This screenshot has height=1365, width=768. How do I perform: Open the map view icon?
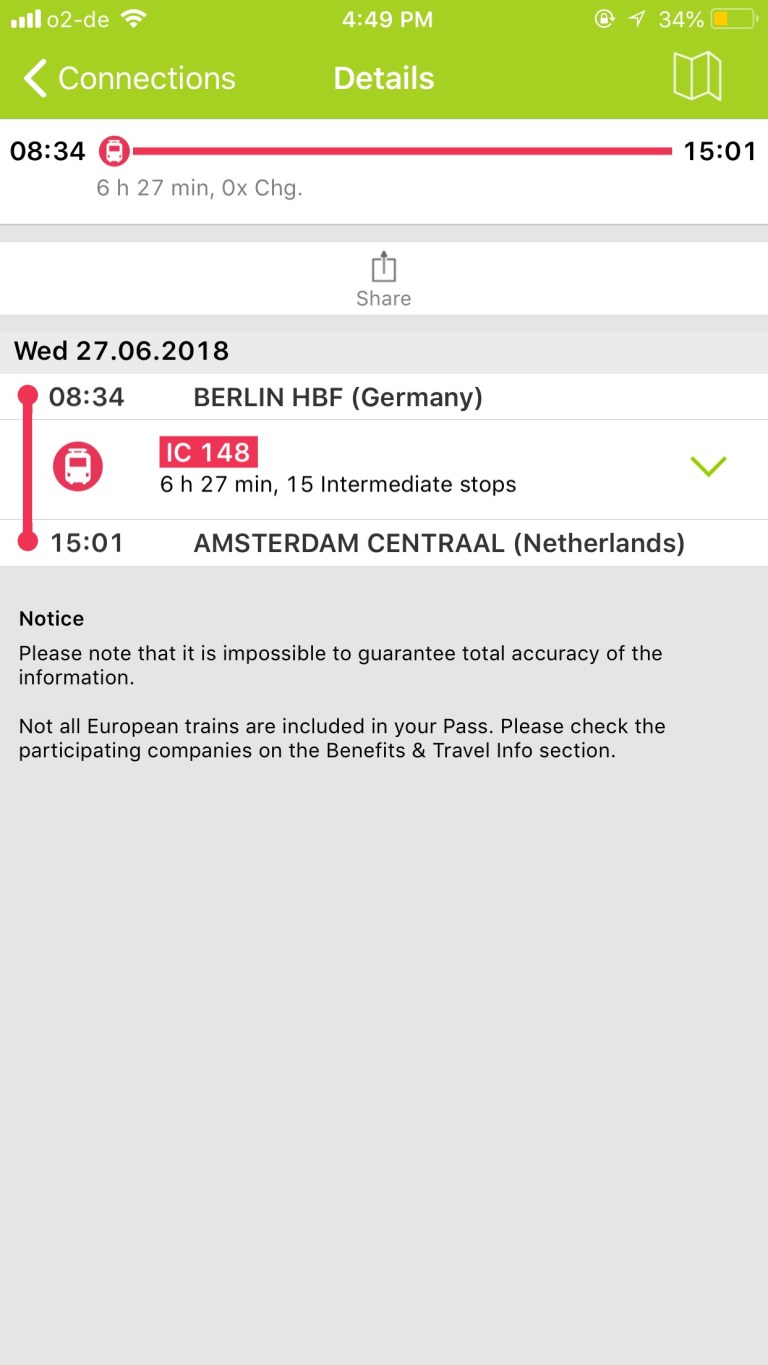coord(697,76)
